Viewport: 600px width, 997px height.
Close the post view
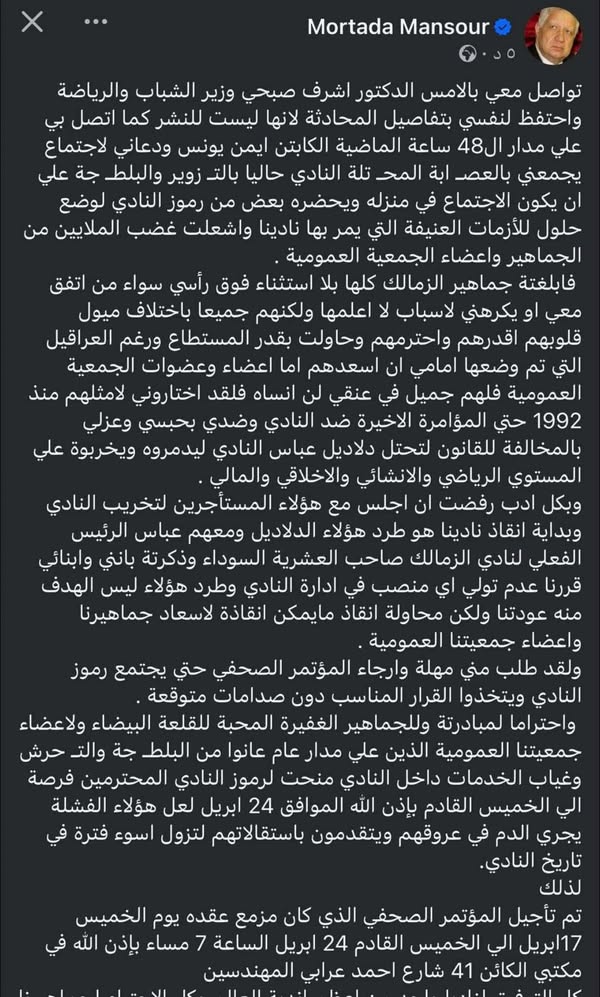coord(32,22)
